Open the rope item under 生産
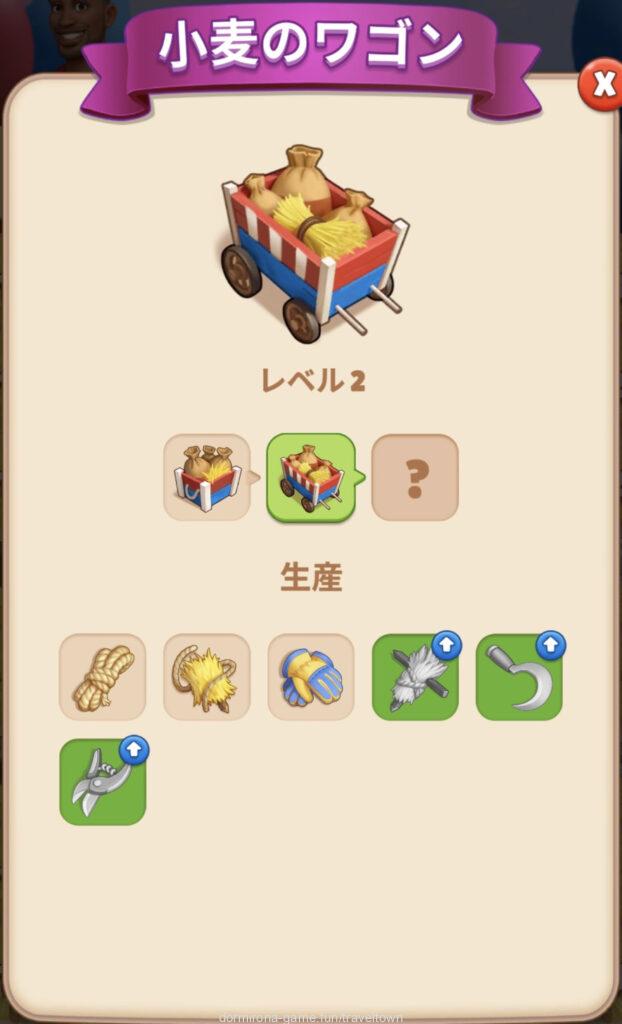This screenshot has height=1024, width=622. (x=102, y=677)
